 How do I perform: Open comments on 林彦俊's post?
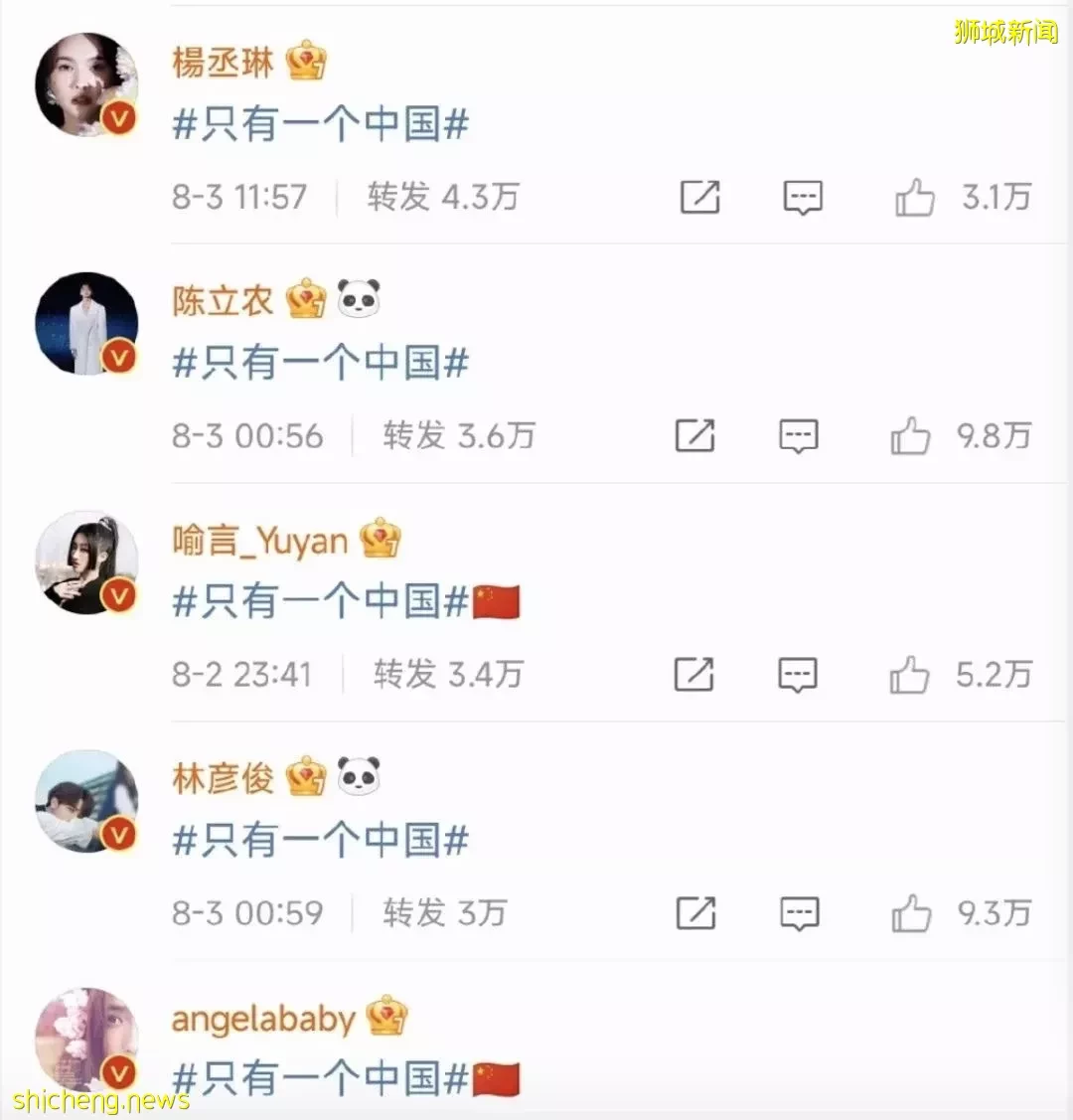point(800,913)
